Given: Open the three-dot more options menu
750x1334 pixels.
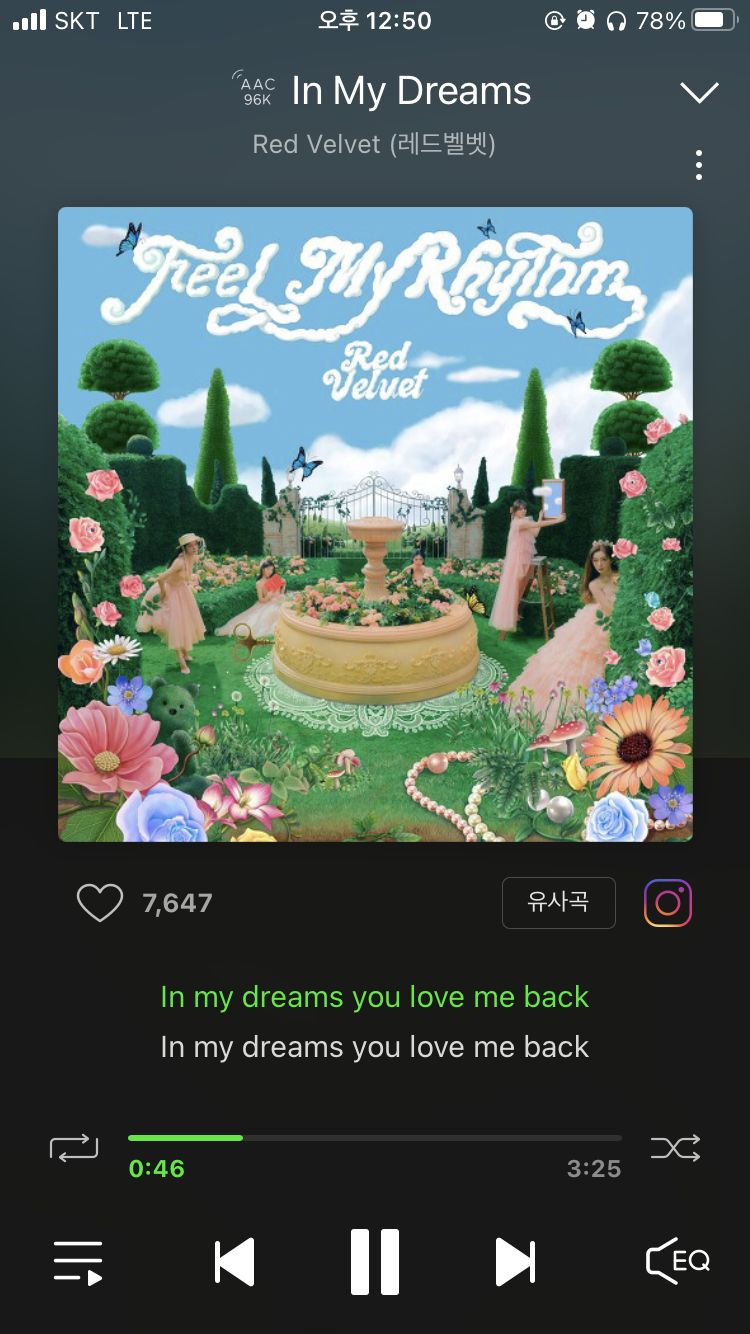Looking at the screenshot, I should [x=698, y=165].
